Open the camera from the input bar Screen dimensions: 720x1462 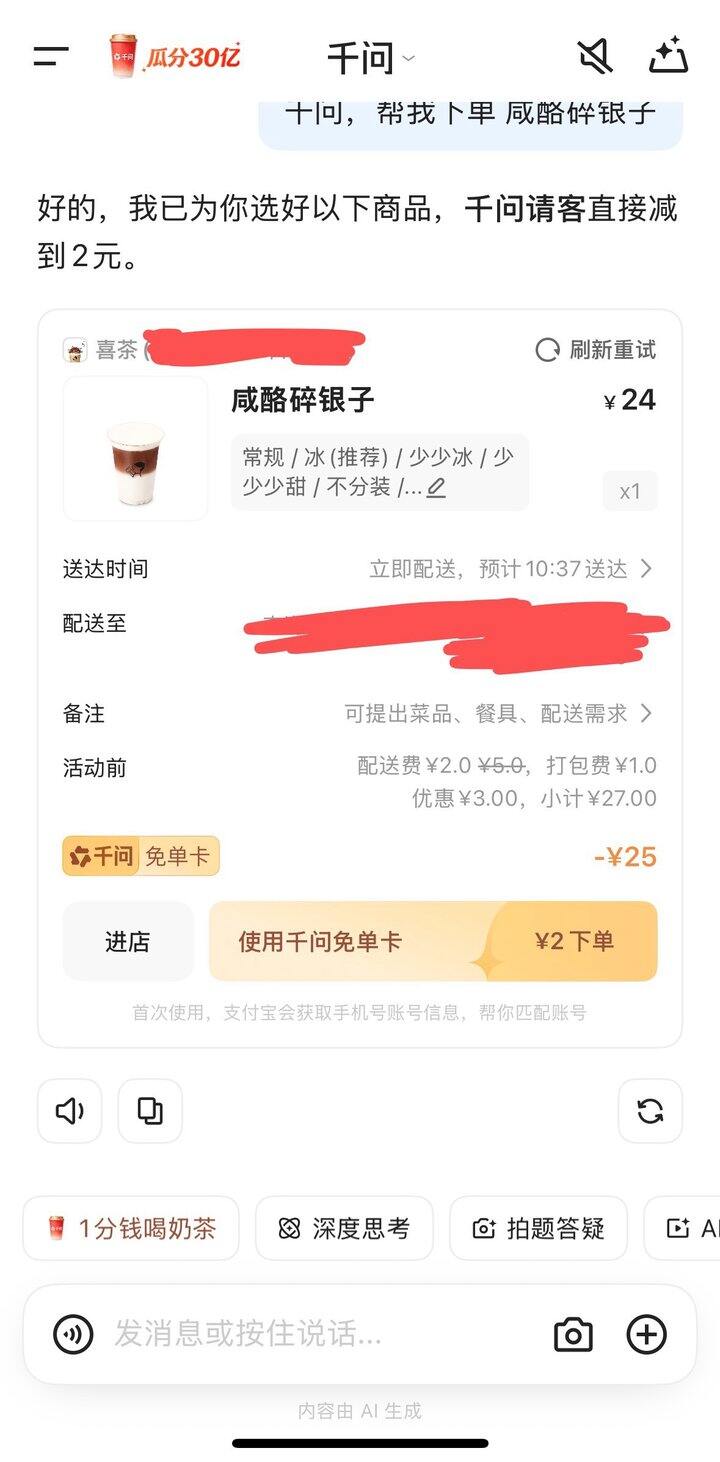pos(573,1334)
